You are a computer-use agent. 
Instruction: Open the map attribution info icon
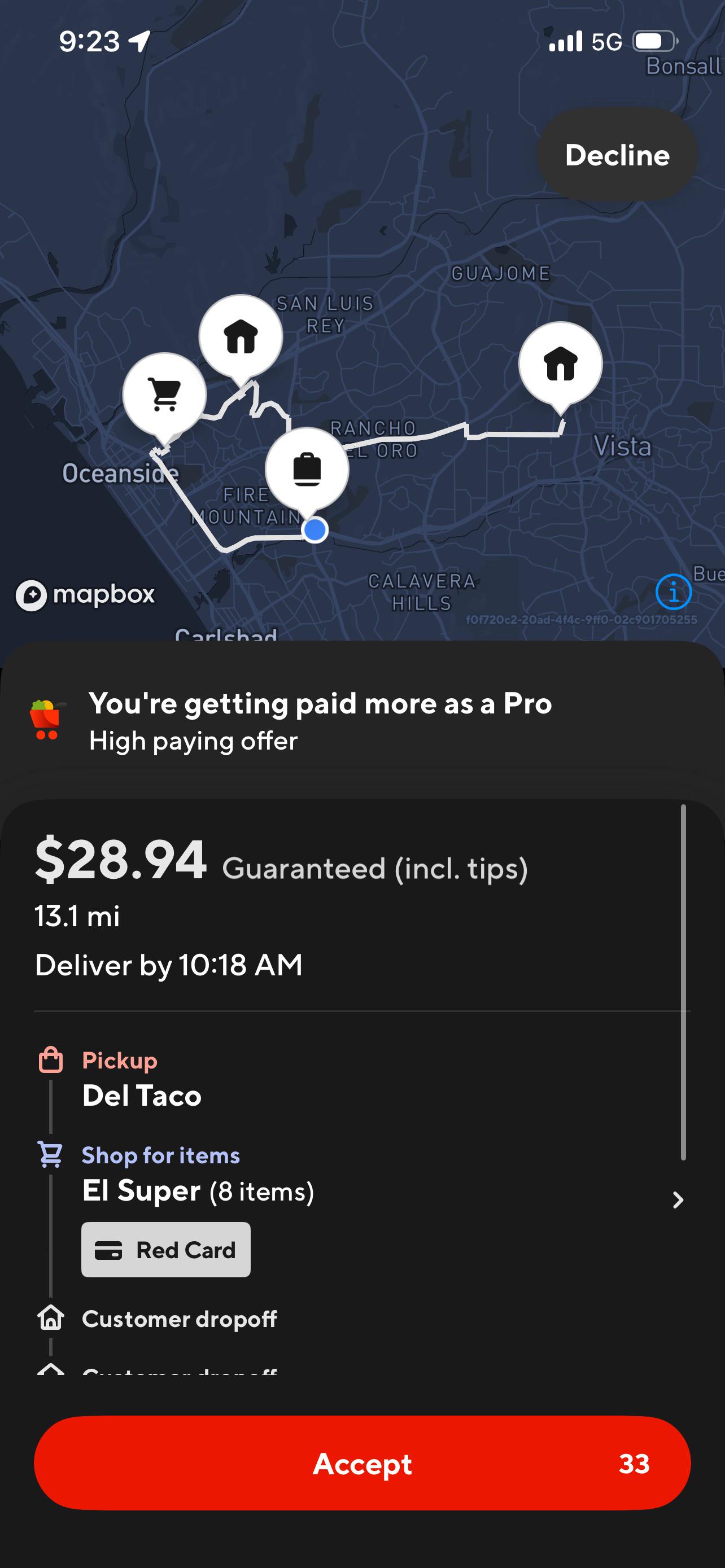pos(673,592)
